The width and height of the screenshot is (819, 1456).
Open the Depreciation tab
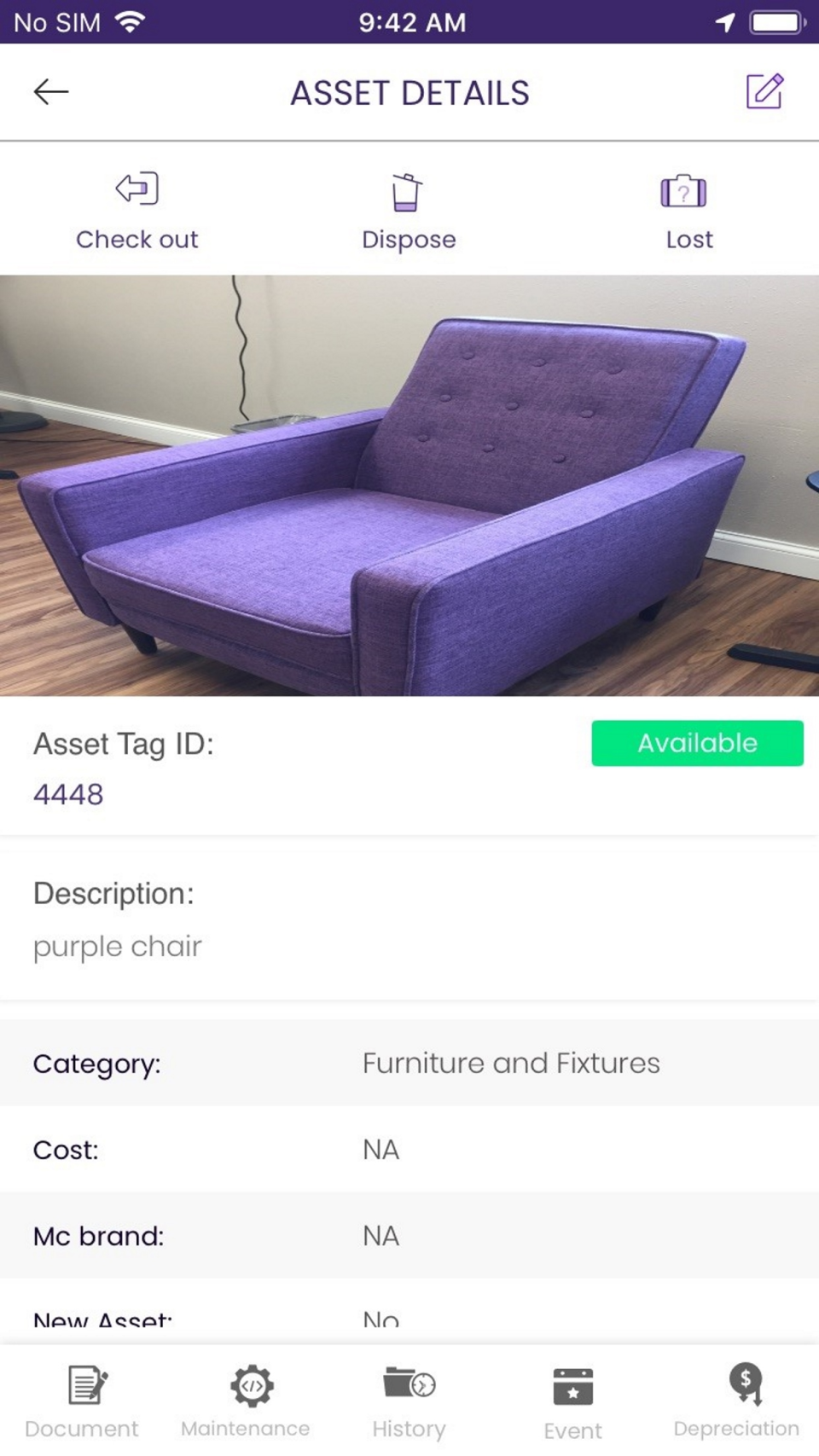[736, 1401]
